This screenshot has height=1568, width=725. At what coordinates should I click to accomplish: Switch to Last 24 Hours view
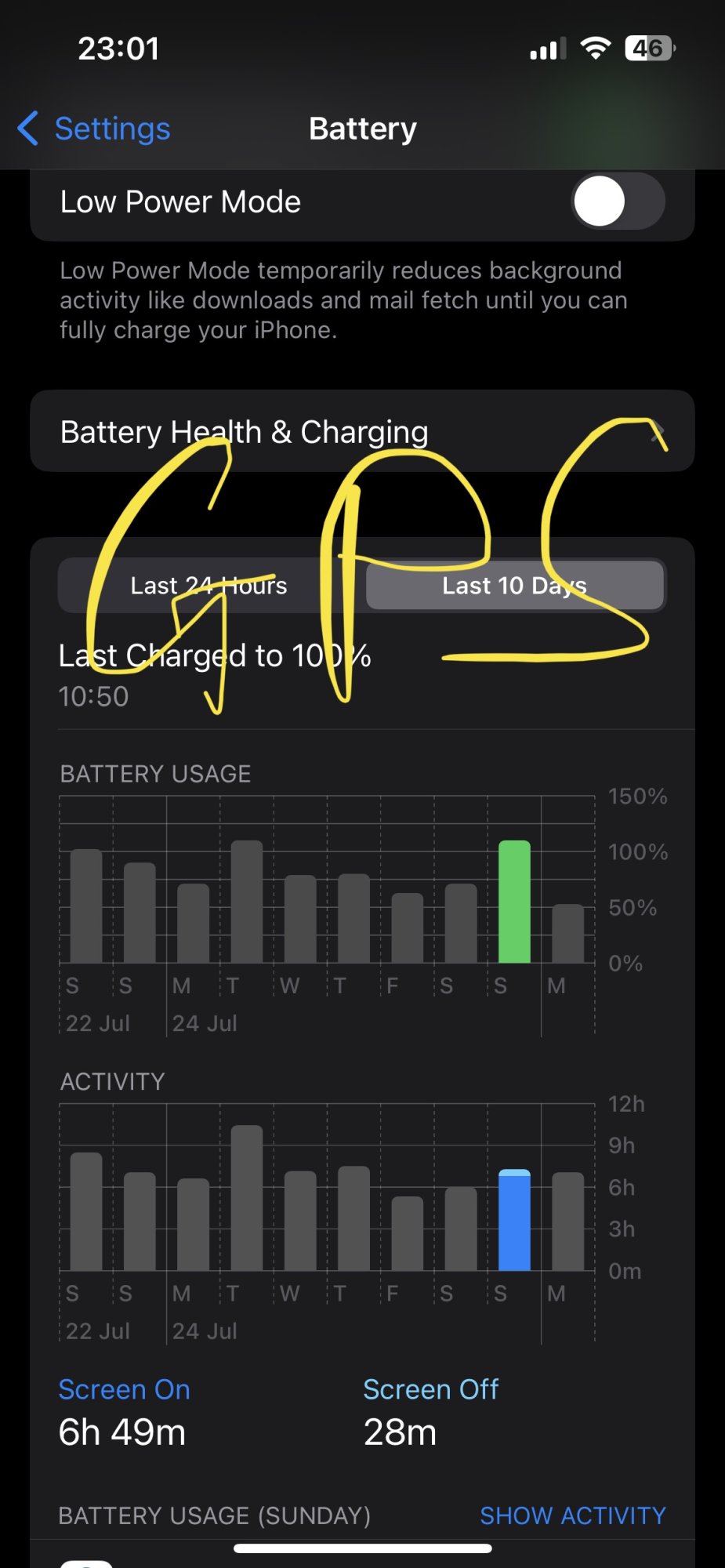(208, 586)
